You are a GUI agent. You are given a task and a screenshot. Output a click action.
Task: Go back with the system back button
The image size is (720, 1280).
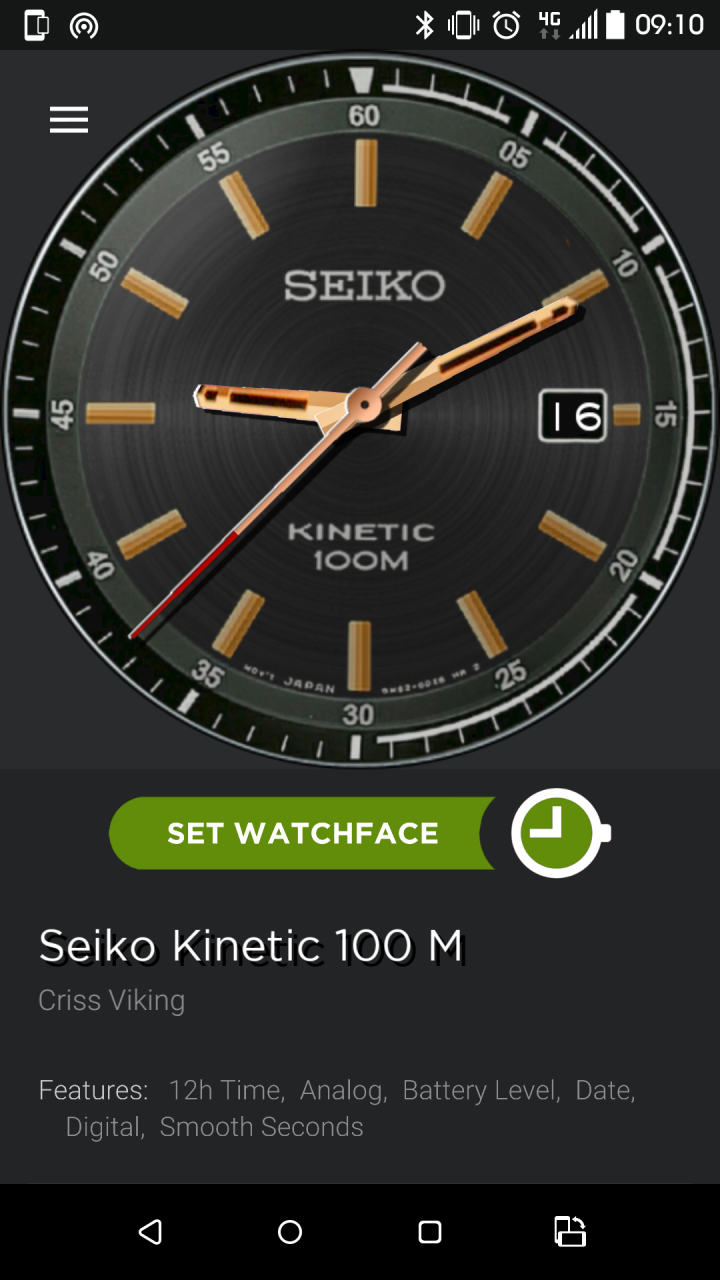[x=150, y=1232]
